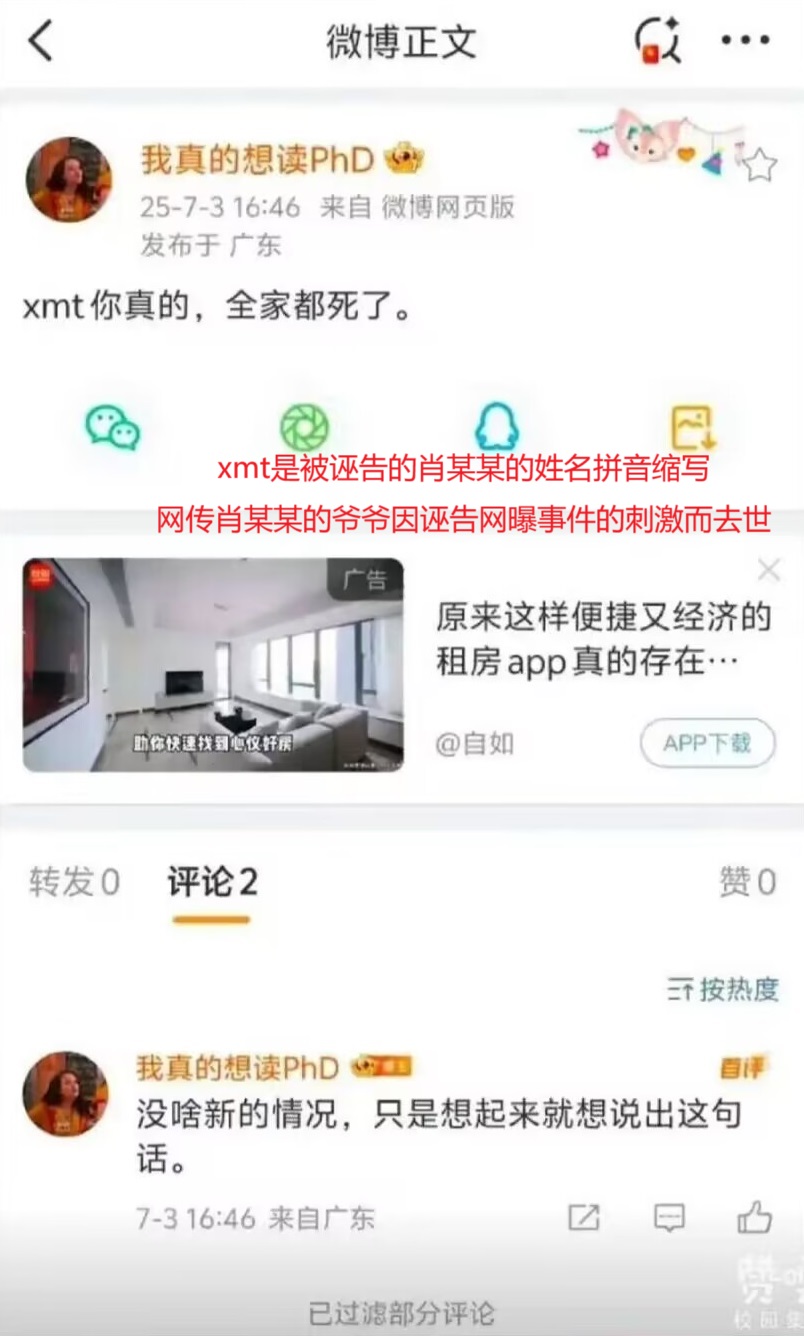The image size is (804, 1336).
Task: Forward the comment by 我真的想读PhD
Action: point(584,1217)
